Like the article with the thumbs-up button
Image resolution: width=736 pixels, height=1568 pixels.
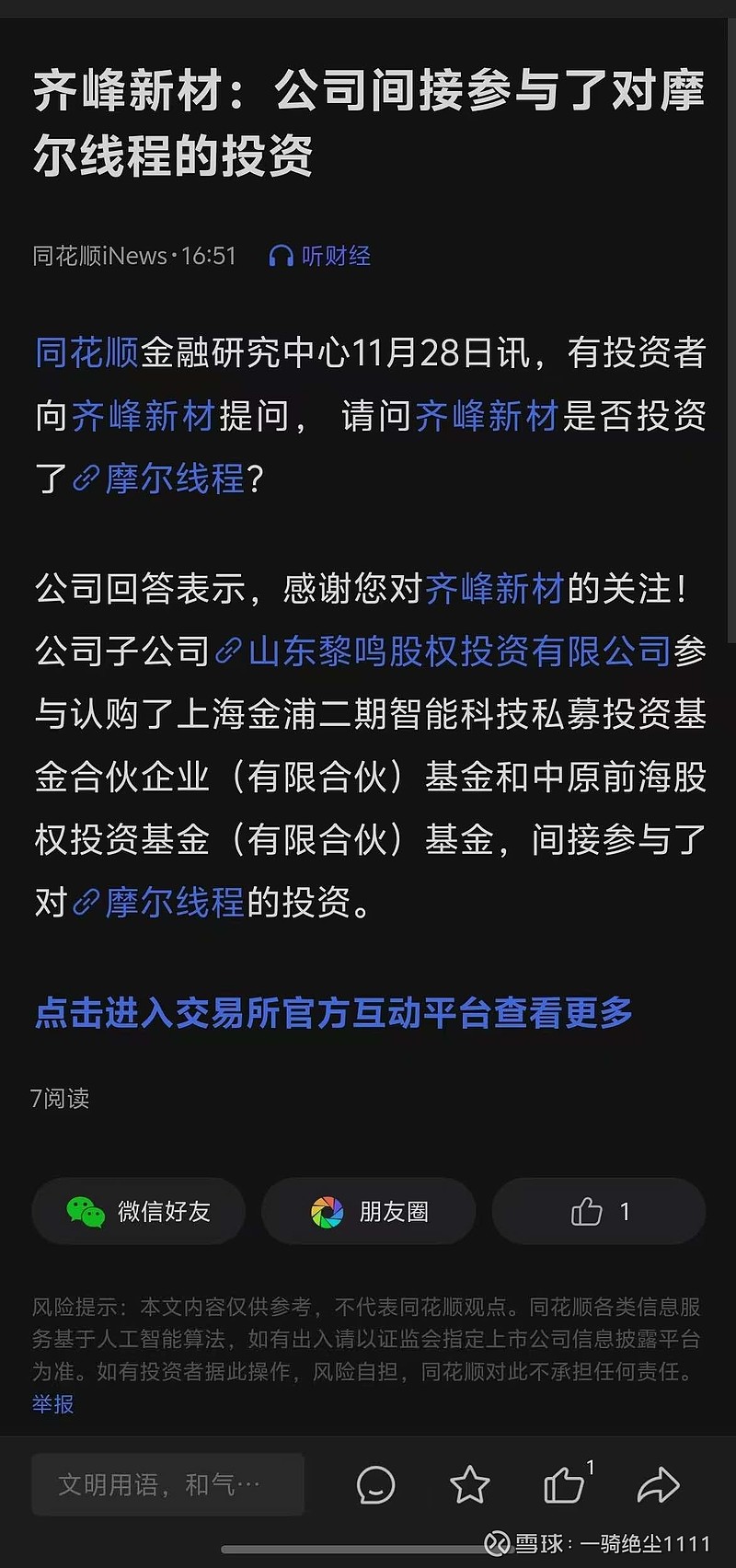tap(599, 1211)
